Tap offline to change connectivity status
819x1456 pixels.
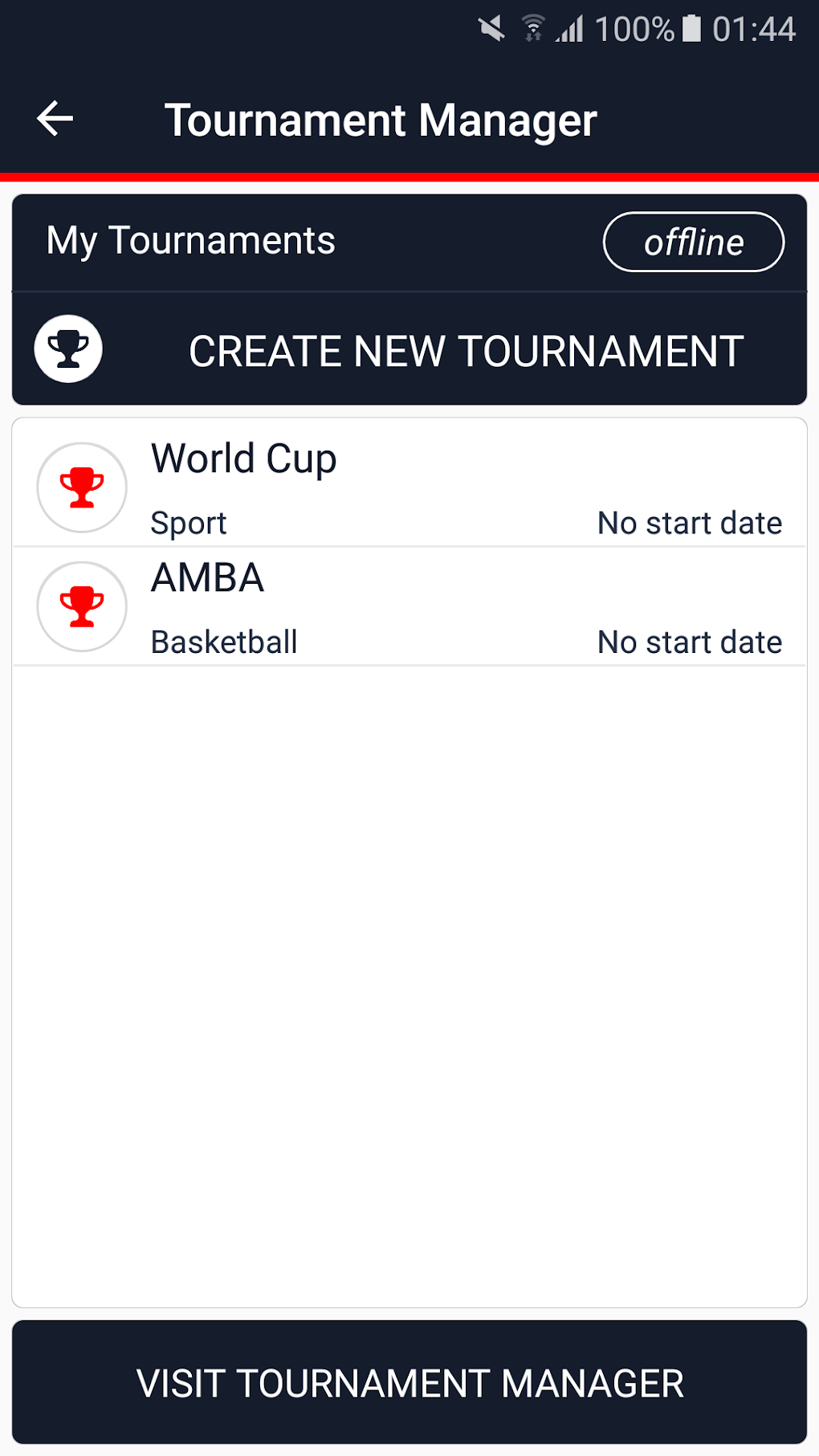tap(694, 242)
